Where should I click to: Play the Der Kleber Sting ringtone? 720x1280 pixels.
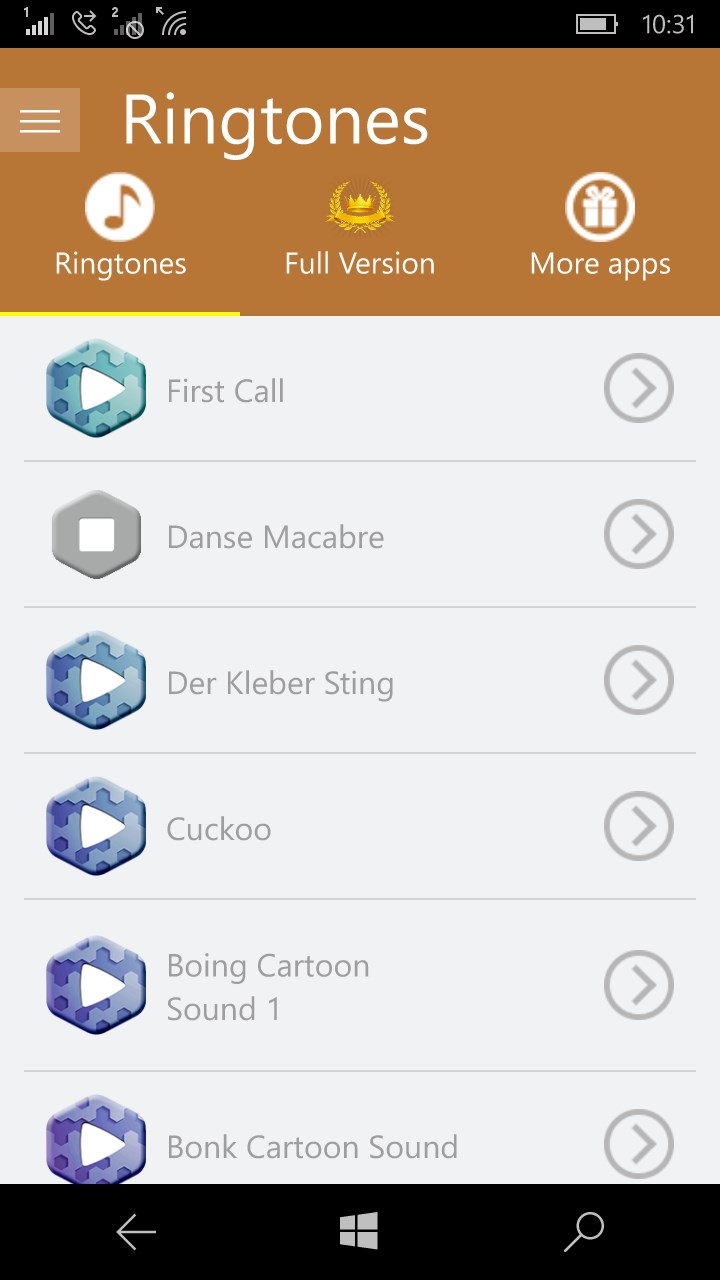[x=96, y=681]
